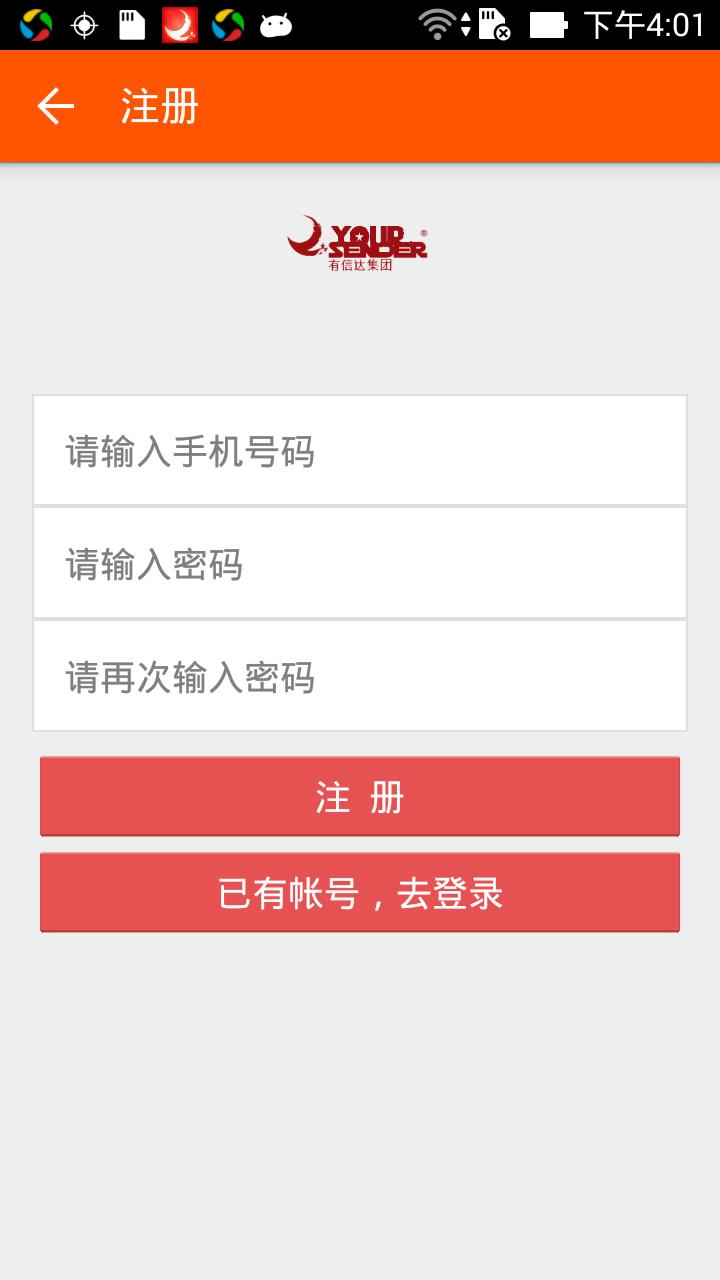The height and width of the screenshot is (1280, 720).
Task: Select the 请输入密码 password field
Action: 360,563
